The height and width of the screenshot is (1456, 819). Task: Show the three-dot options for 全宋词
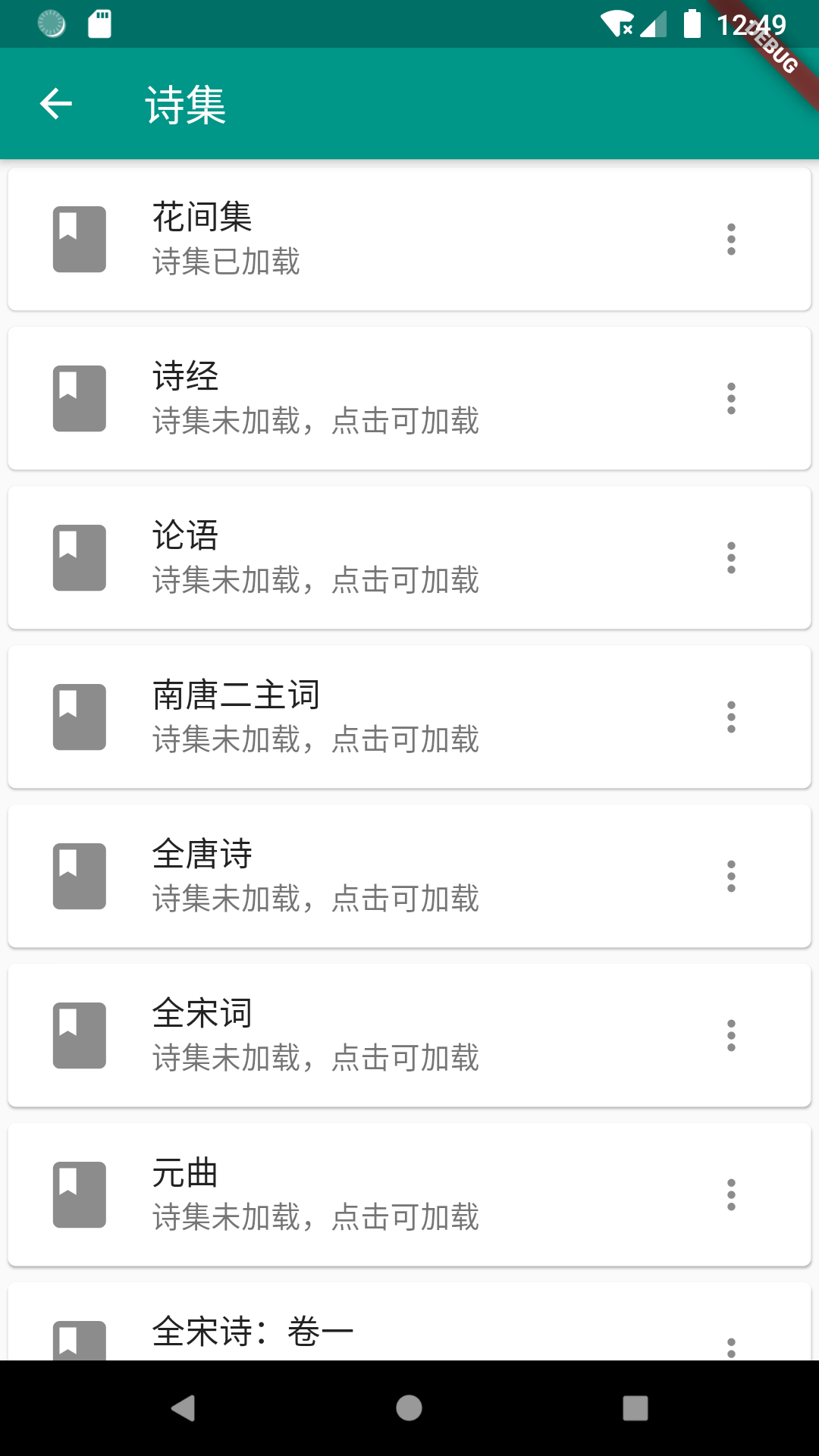(731, 1035)
